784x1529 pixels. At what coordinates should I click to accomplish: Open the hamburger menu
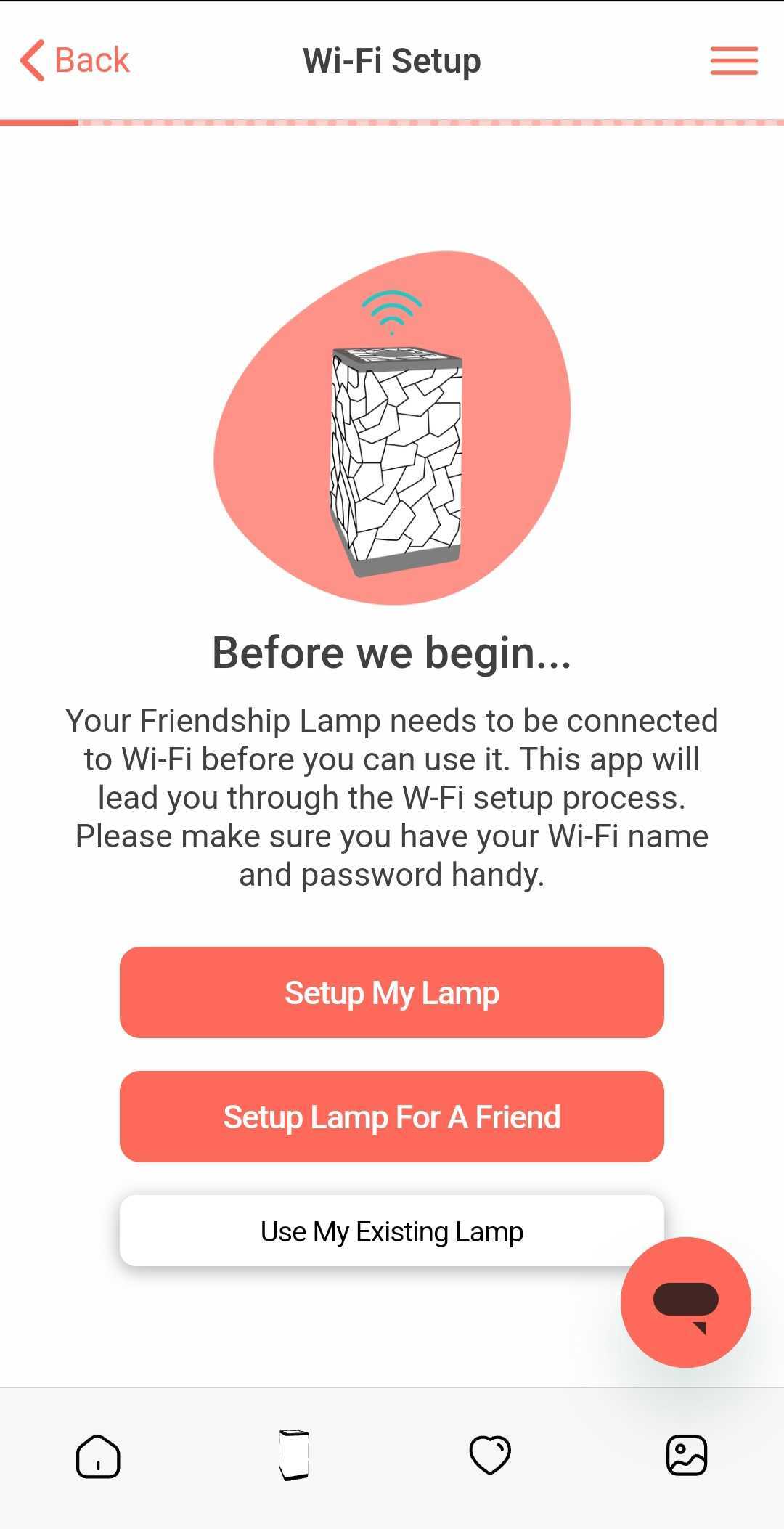coord(734,61)
